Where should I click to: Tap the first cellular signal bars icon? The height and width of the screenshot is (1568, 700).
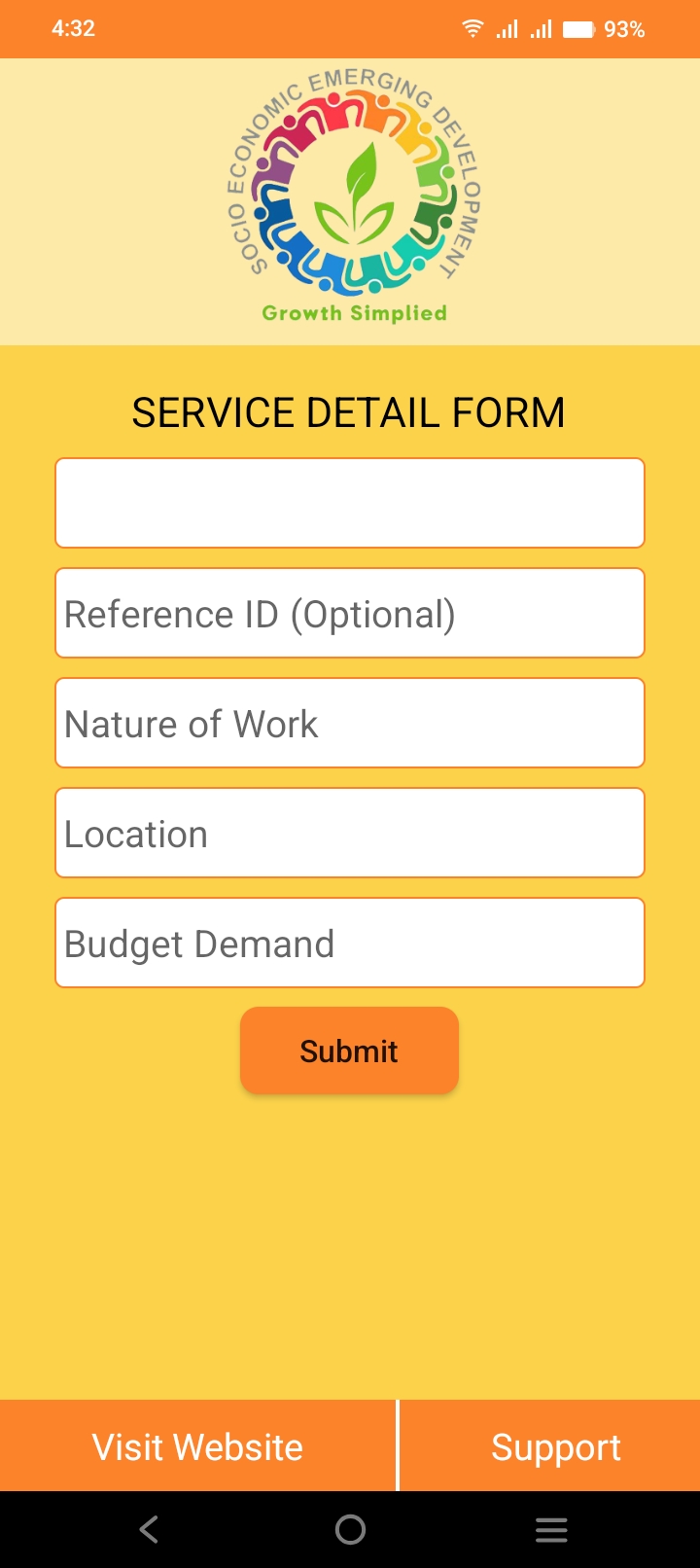point(507,28)
